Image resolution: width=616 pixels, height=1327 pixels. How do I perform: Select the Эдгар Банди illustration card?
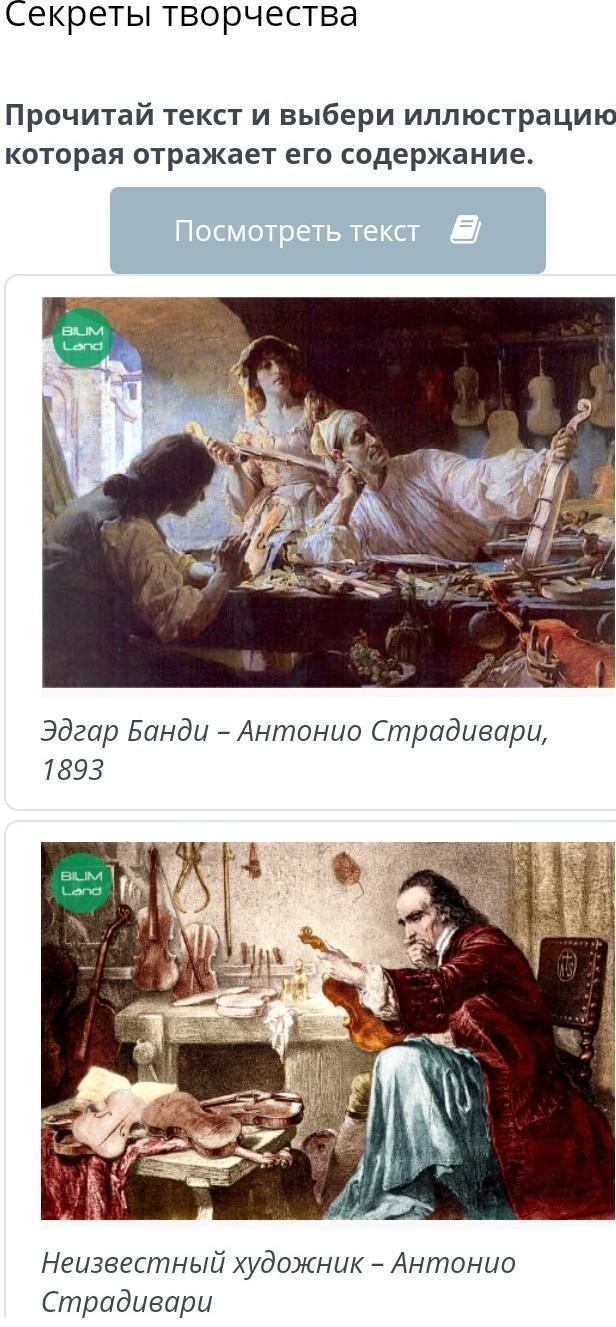pos(328,492)
